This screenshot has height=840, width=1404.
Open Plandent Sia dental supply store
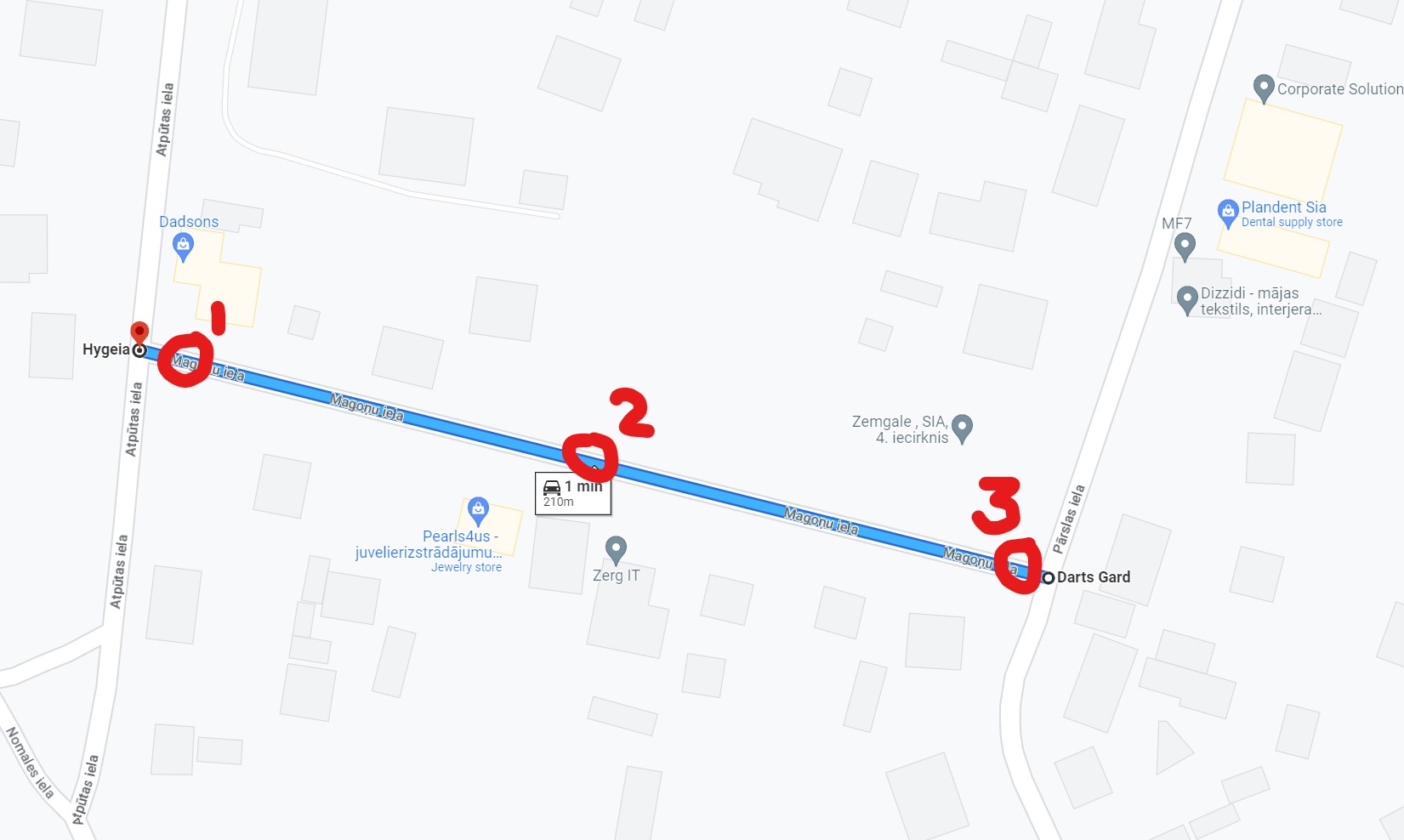(x=1227, y=213)
